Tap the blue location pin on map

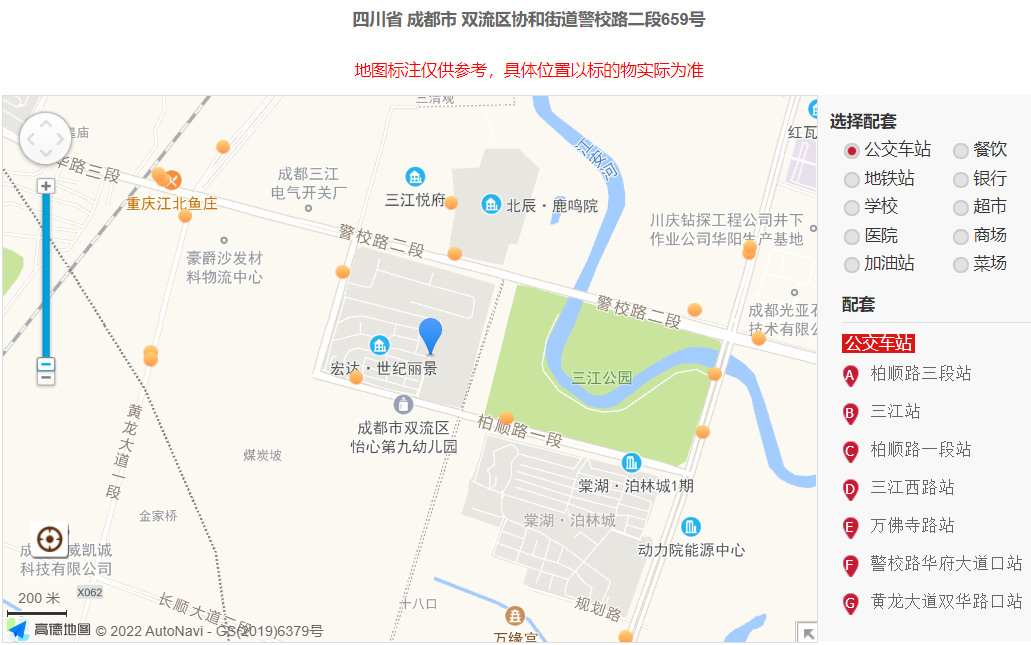click(430, 335)
